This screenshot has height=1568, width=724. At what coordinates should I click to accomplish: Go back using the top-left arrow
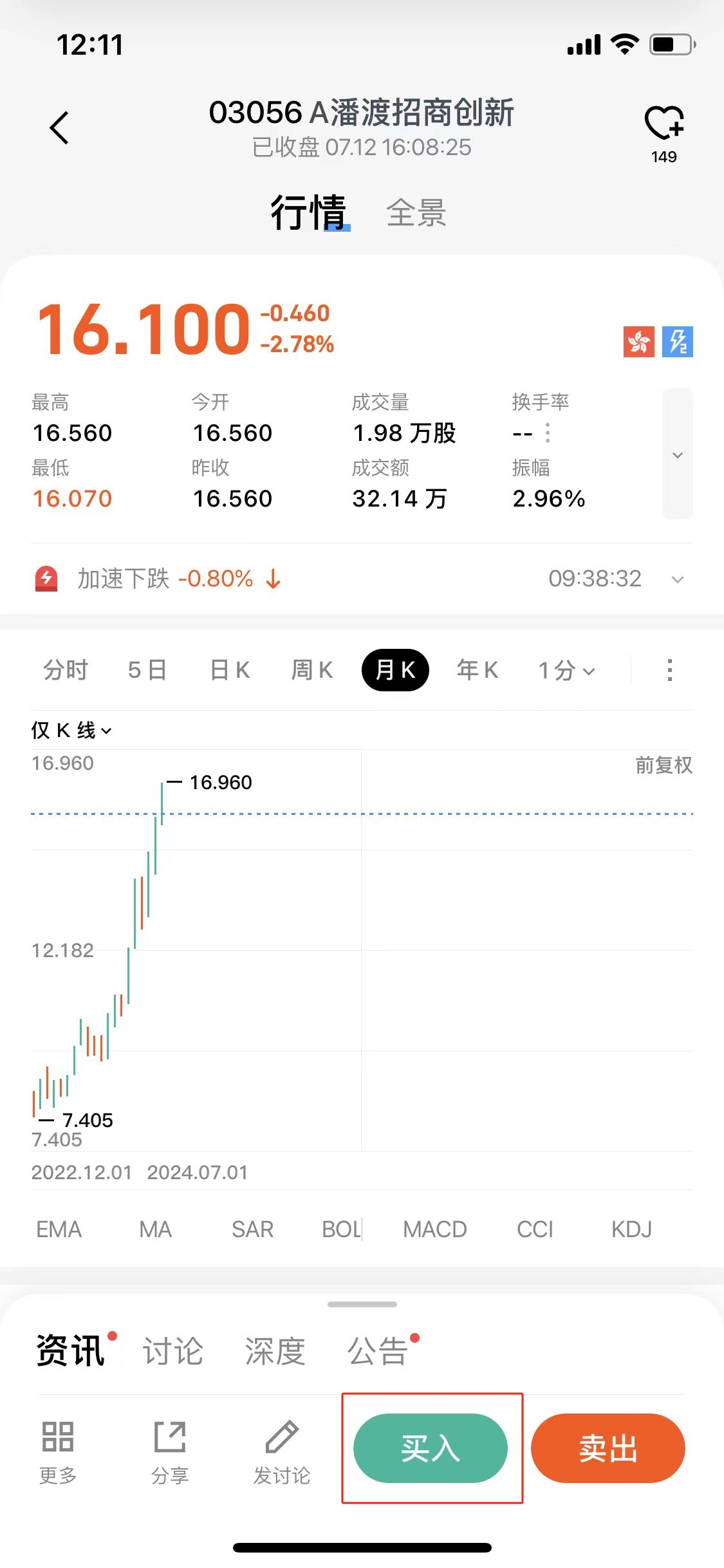coord(59,127)
